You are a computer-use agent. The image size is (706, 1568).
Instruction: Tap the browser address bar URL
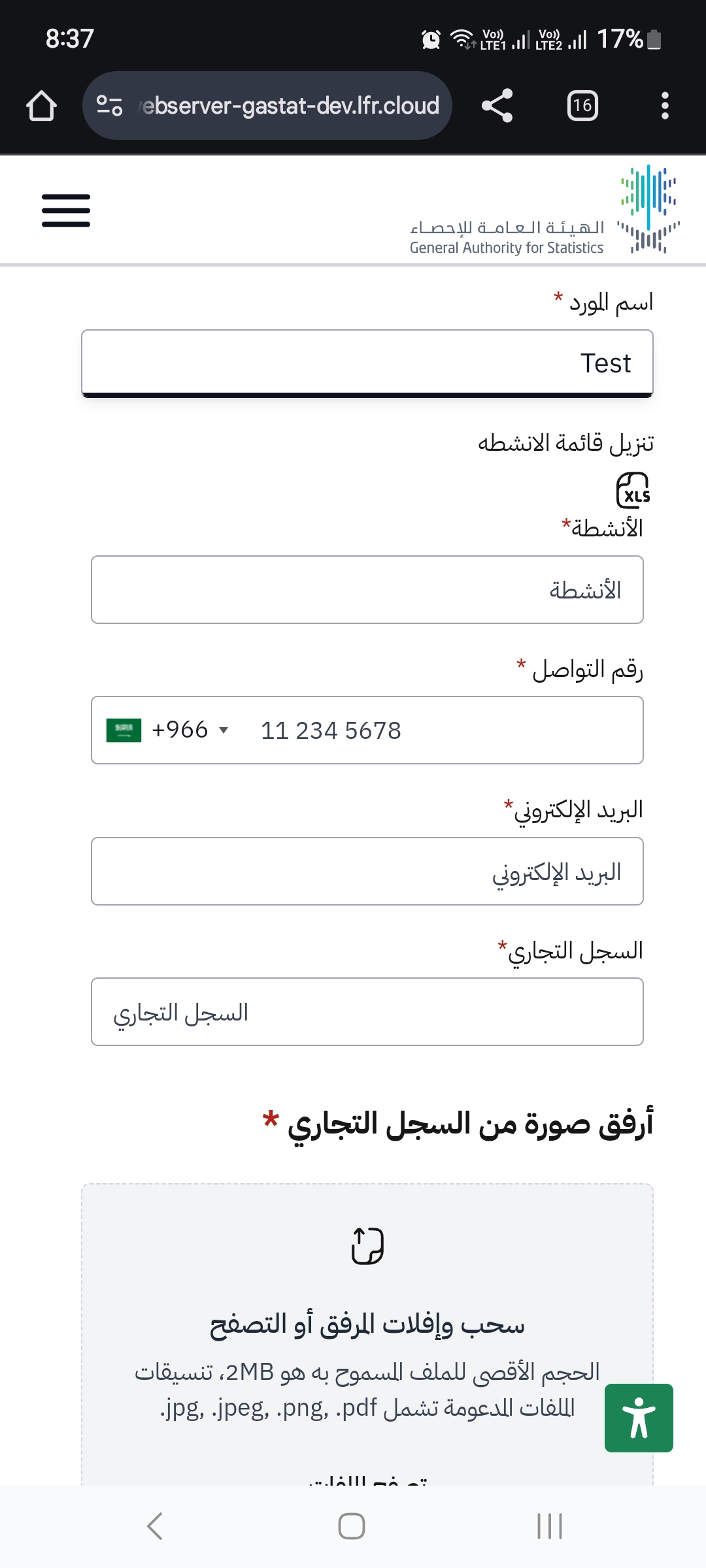click(290, 106)
